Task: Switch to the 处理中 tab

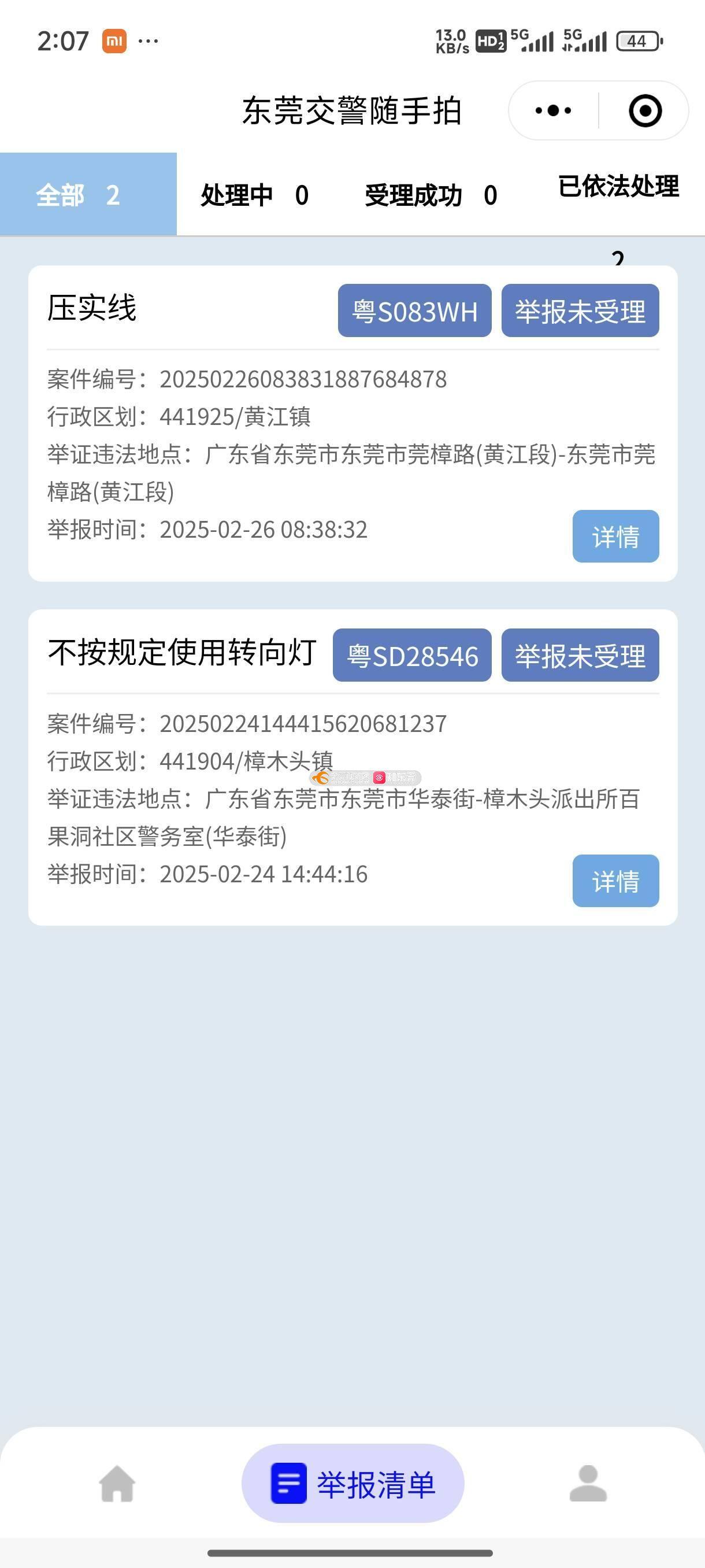Action: click(x=254, y=195)
